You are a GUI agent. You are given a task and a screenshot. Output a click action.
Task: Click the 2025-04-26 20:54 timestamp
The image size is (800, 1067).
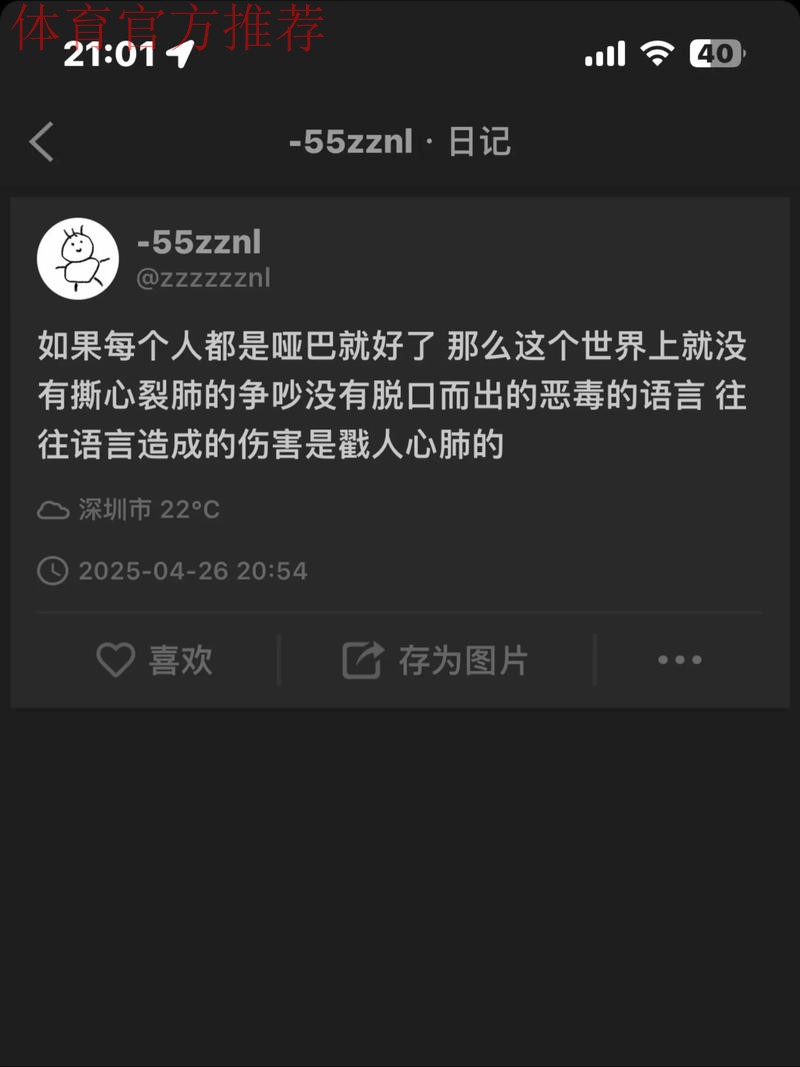tap(192, 570)
